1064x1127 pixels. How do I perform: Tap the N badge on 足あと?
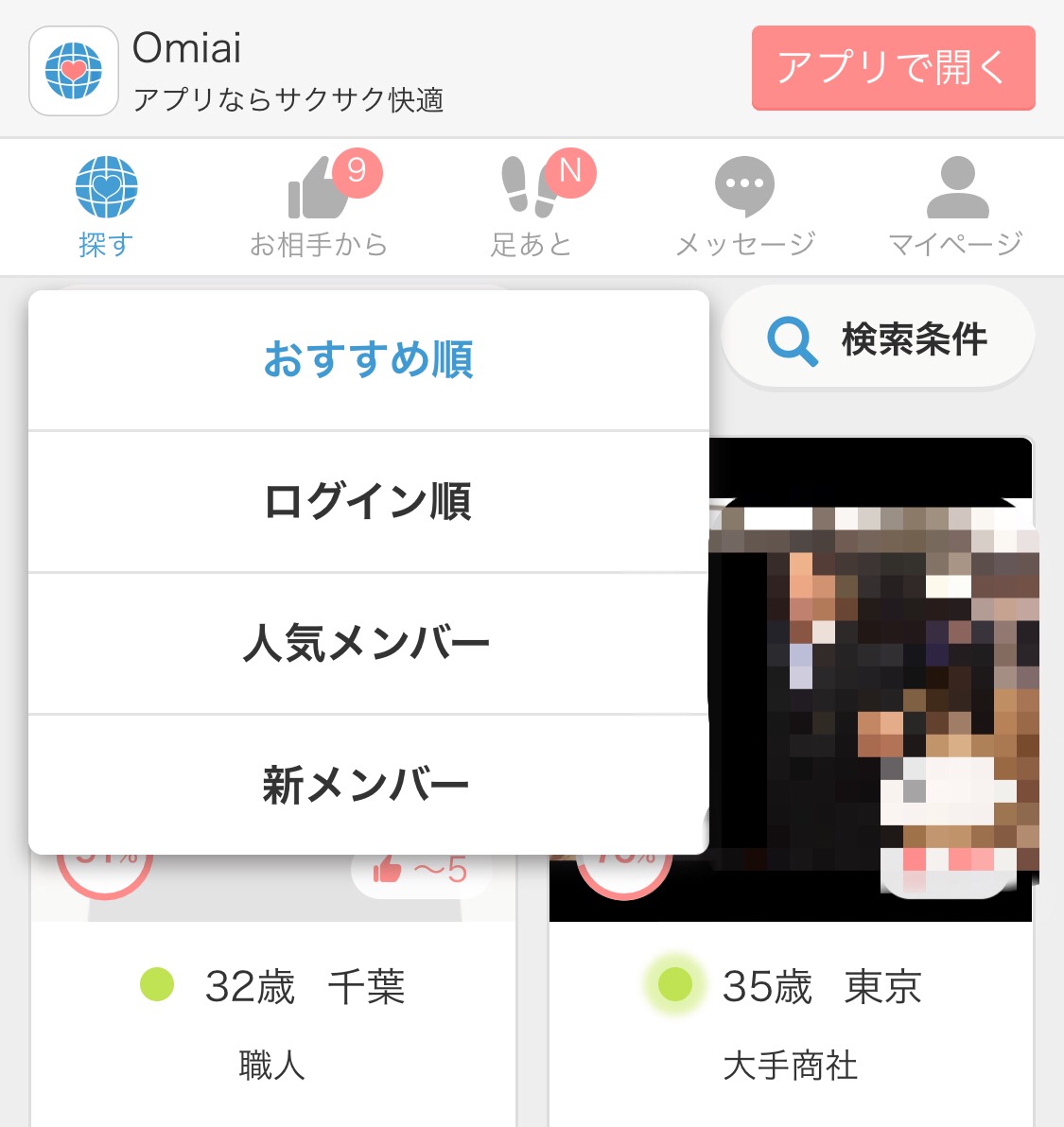coord(569,170)
